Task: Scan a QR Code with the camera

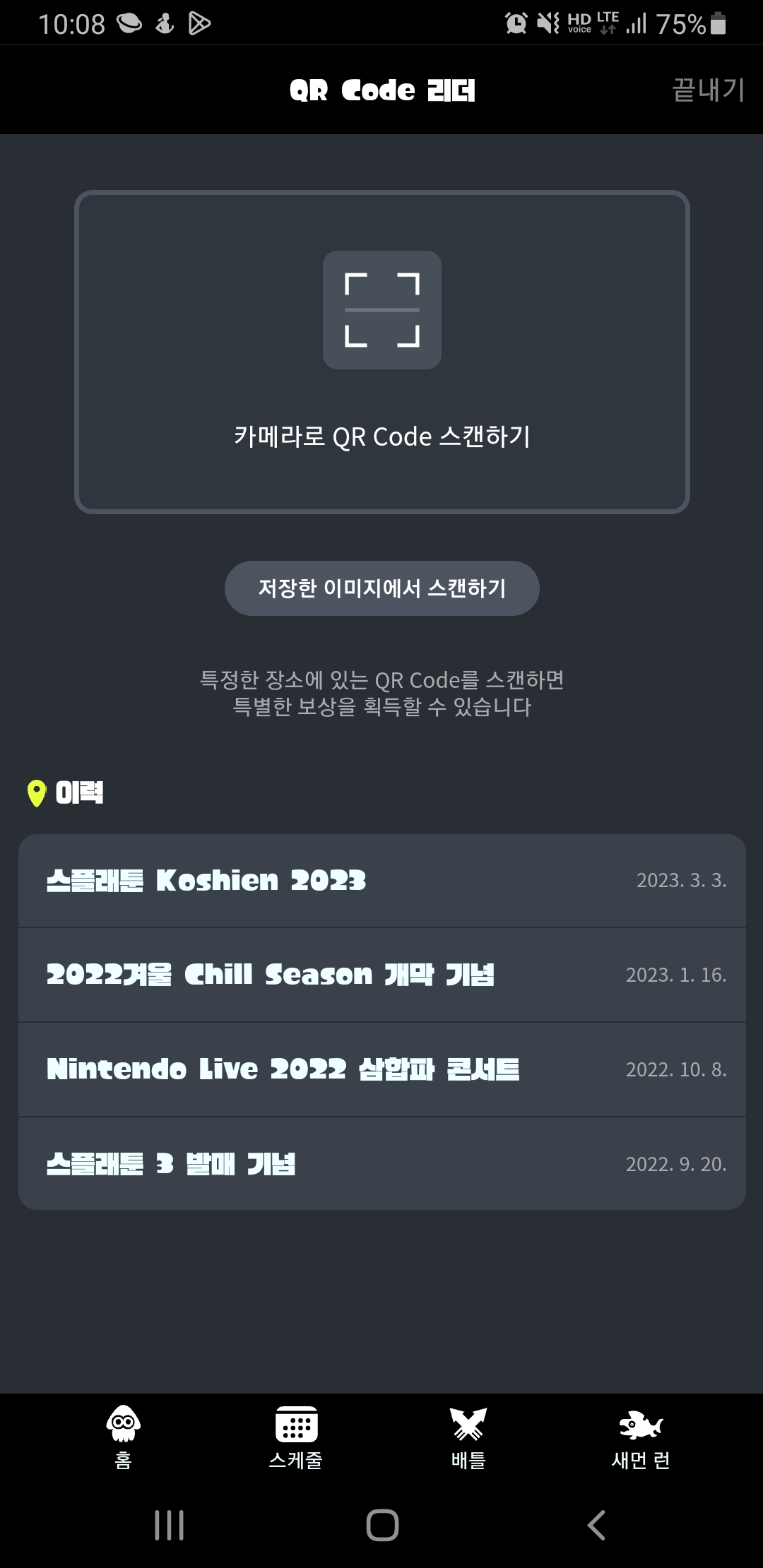Action: tap(381, 352)
